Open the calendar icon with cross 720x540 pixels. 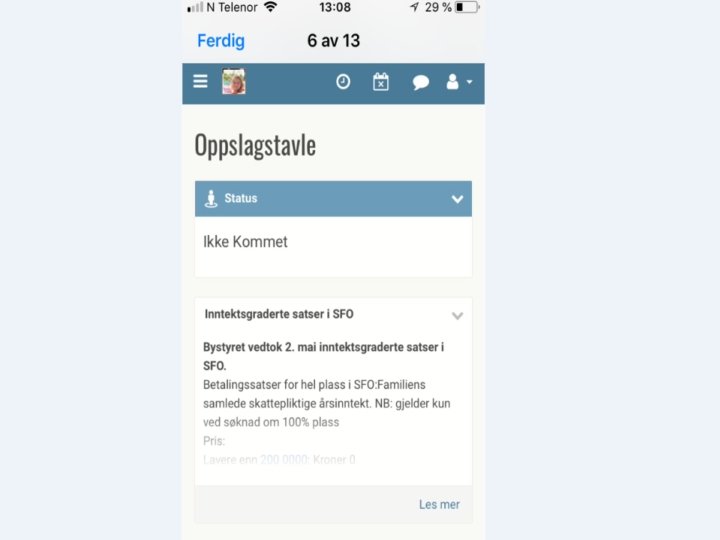[x=381, y=82]
